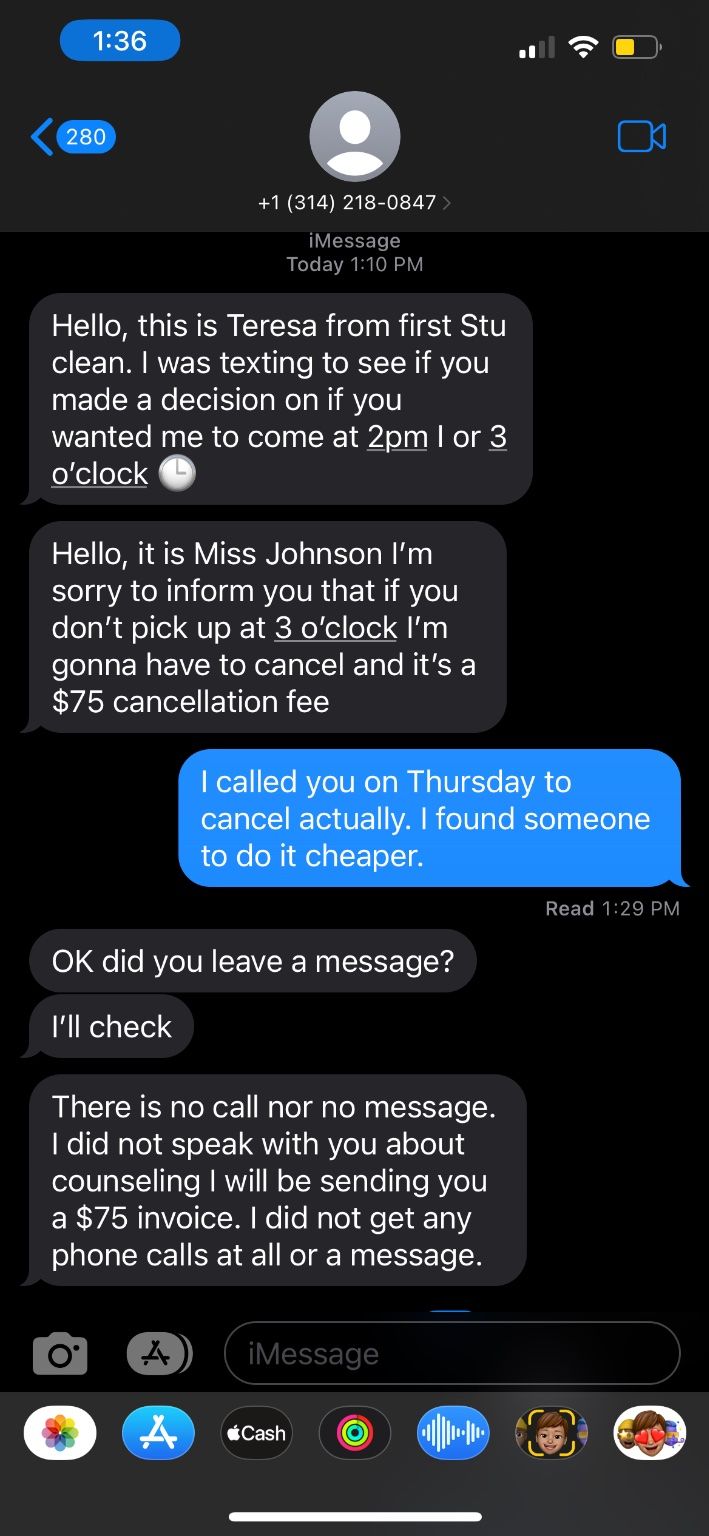Screen dimensions: 709x1536
Task: Open Memoji stickers with heart eyes
Action: 649,1433
